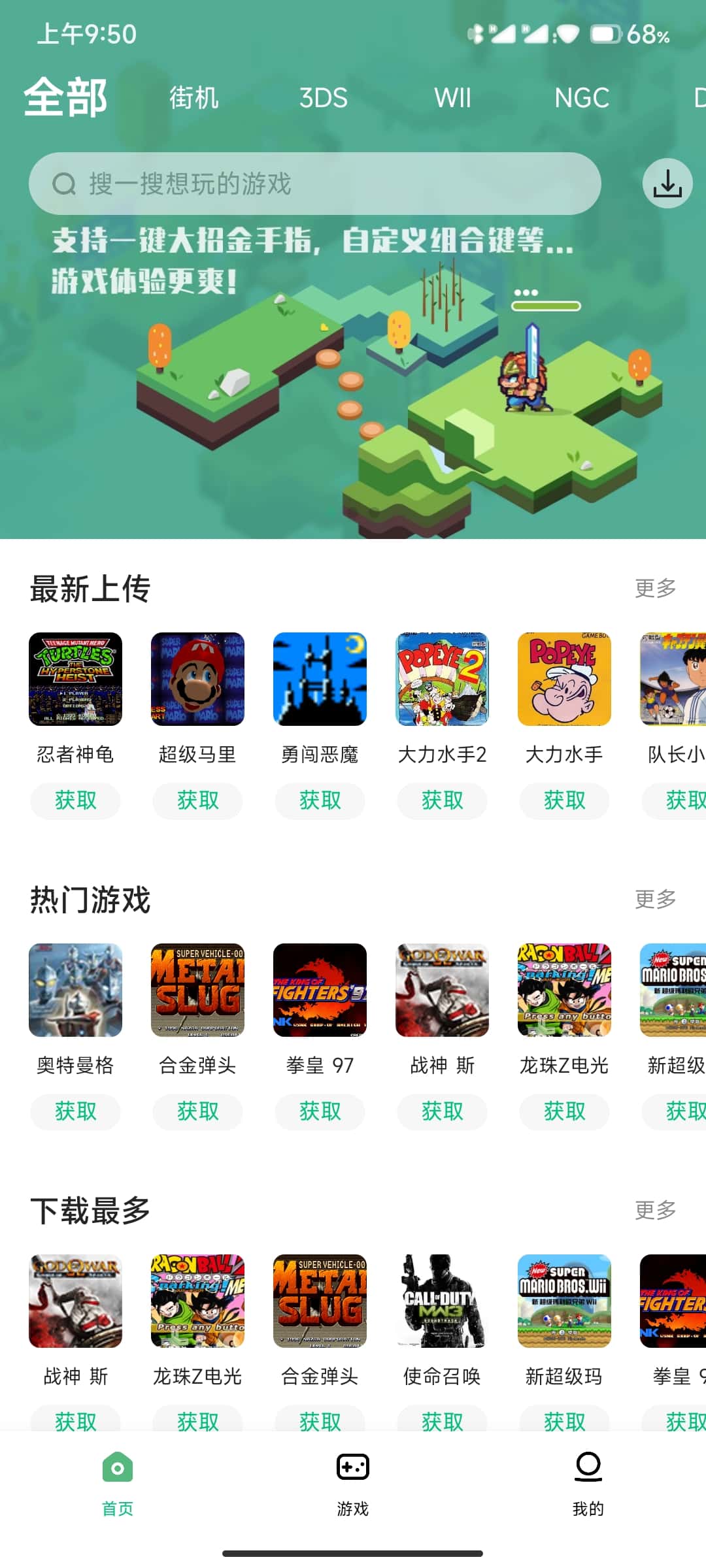The height and width of the screenshot is (1568, 706).
Task: Open 龙珠Z电光 in 热门游戏
Action: (564, 990)
